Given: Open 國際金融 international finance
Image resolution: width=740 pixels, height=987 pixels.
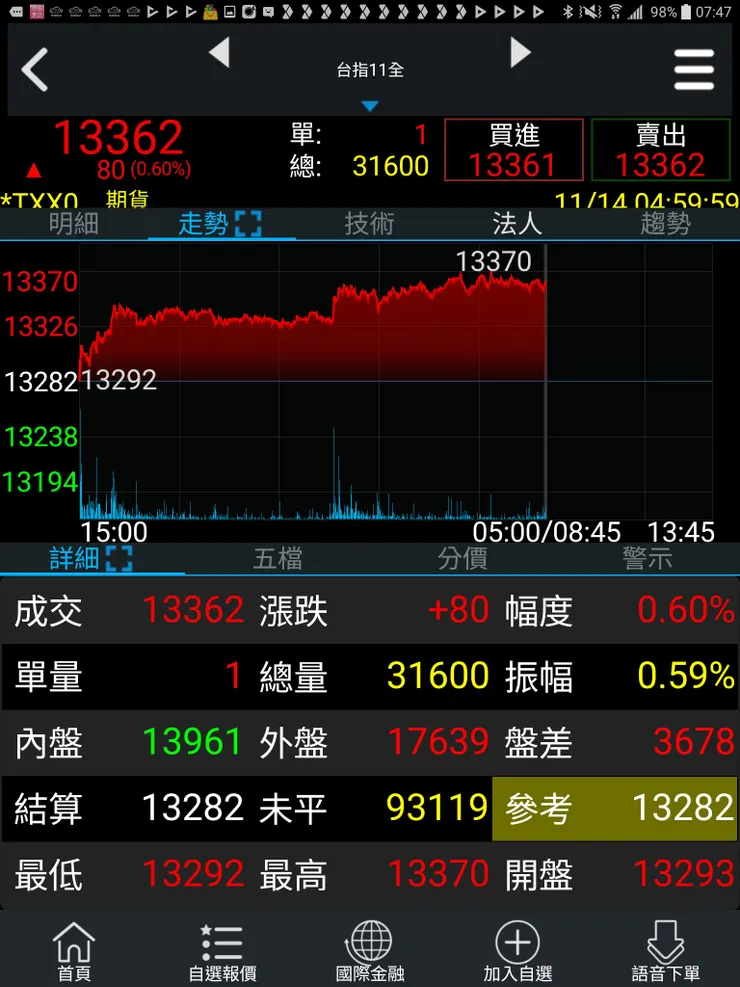Looking at the screenshot, I should click(x=370, y=951).
